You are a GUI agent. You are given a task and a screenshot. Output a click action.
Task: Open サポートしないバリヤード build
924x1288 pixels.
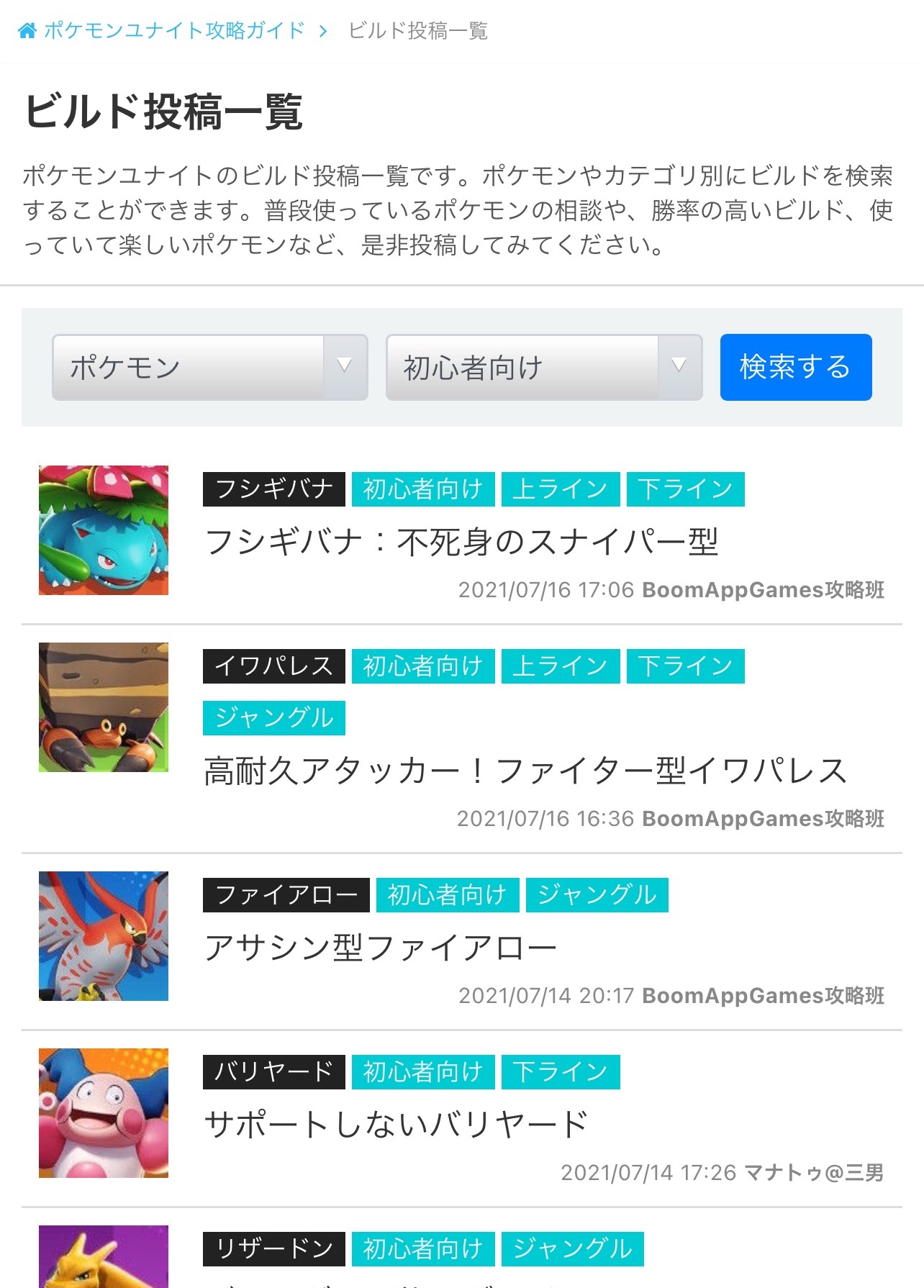coord(396,1124)
